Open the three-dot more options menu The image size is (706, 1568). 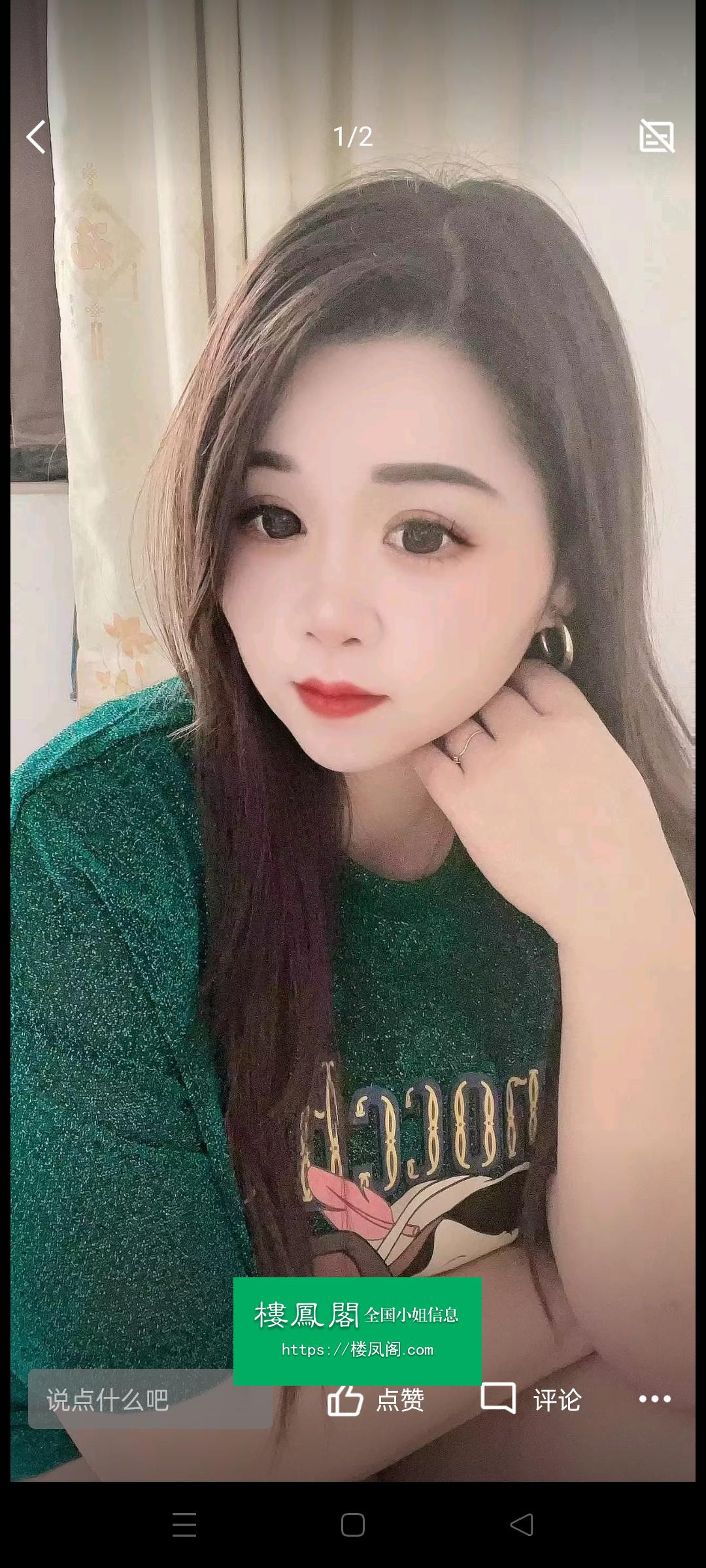(x=654, y=1399)
